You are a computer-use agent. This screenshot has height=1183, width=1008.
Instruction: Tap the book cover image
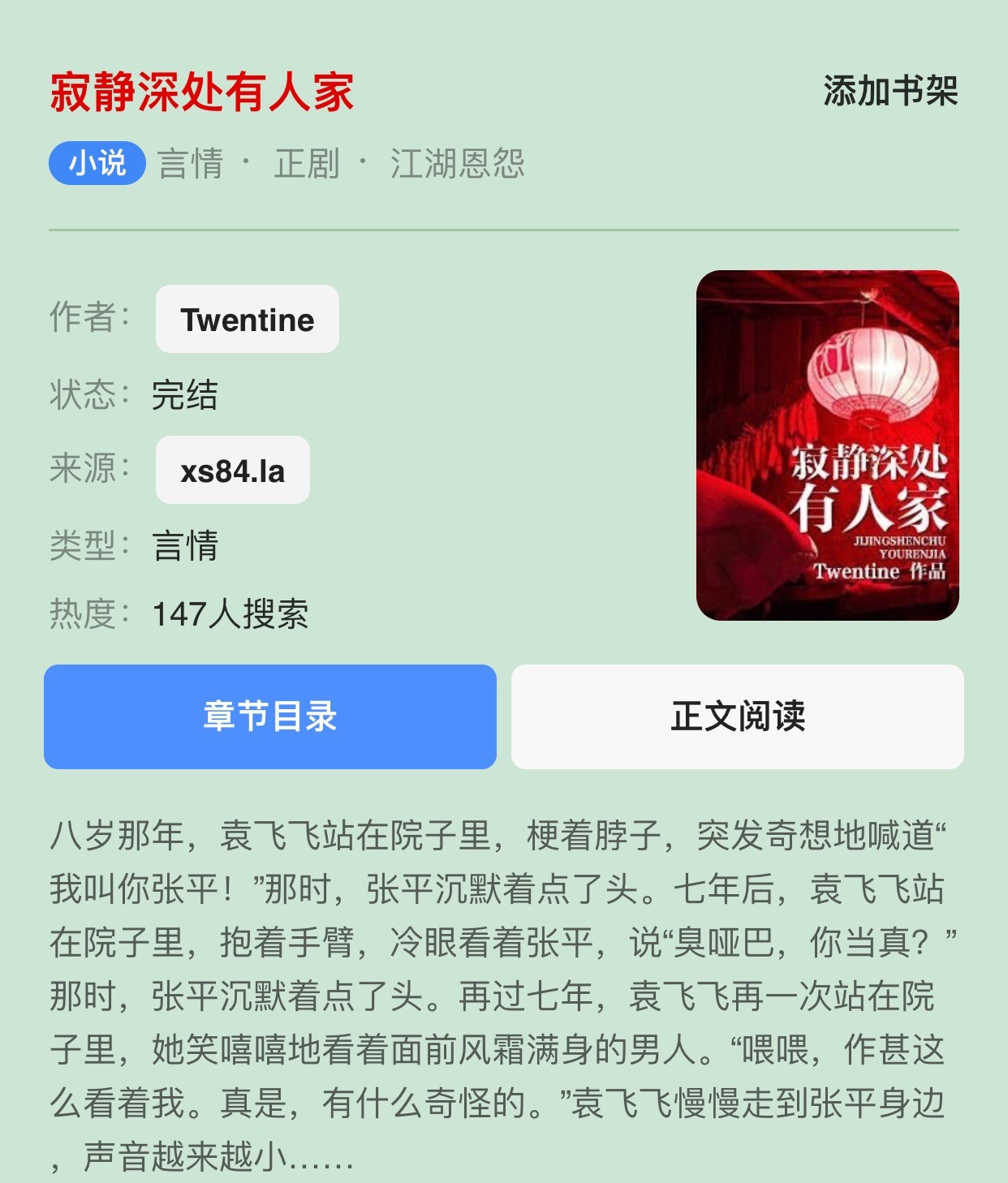pyautogui.click(x=827, y=445)
